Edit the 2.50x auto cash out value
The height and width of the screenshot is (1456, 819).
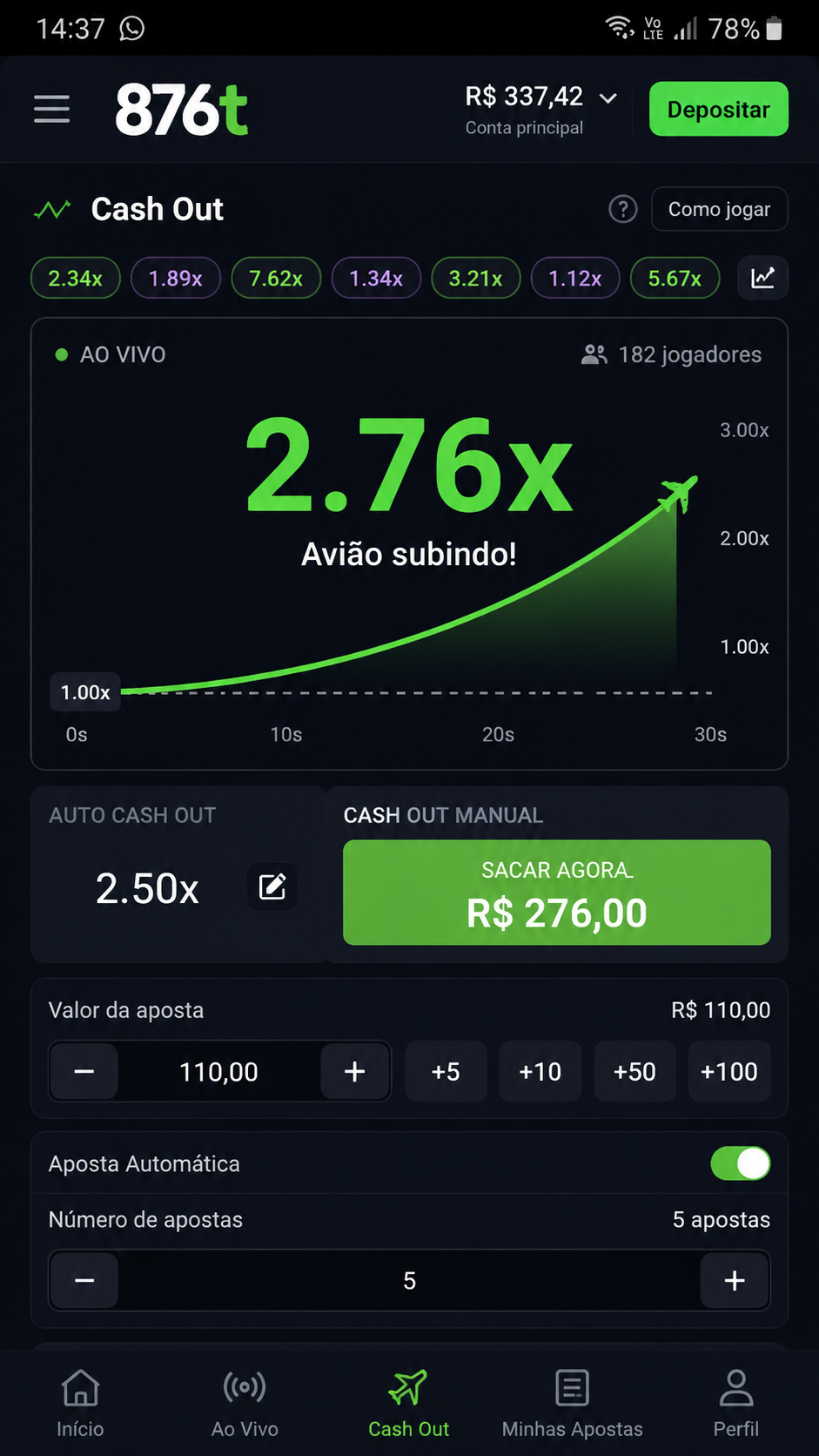coord(272,887)
